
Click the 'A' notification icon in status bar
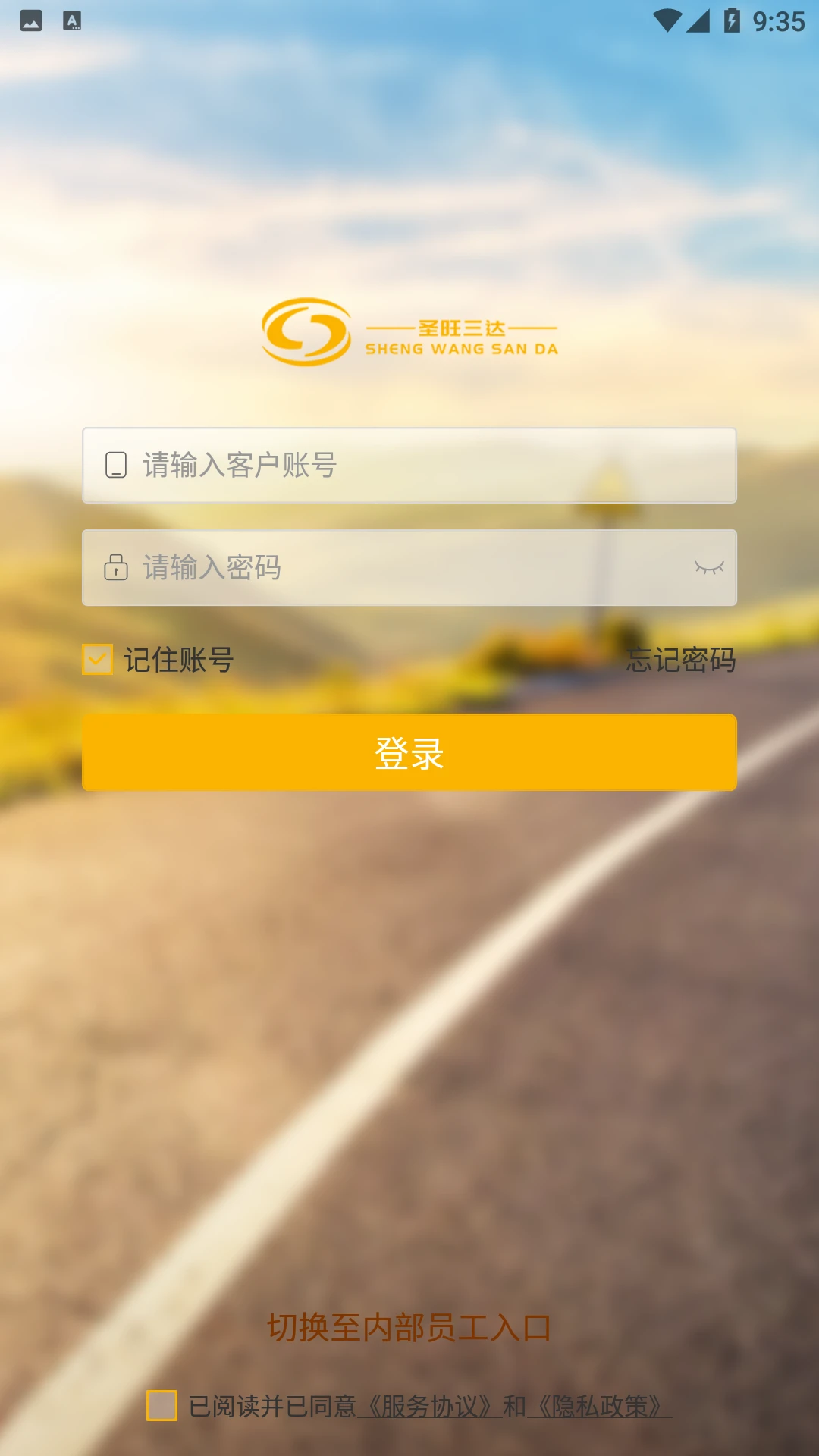pyautogui.click(x=73, y=20)
